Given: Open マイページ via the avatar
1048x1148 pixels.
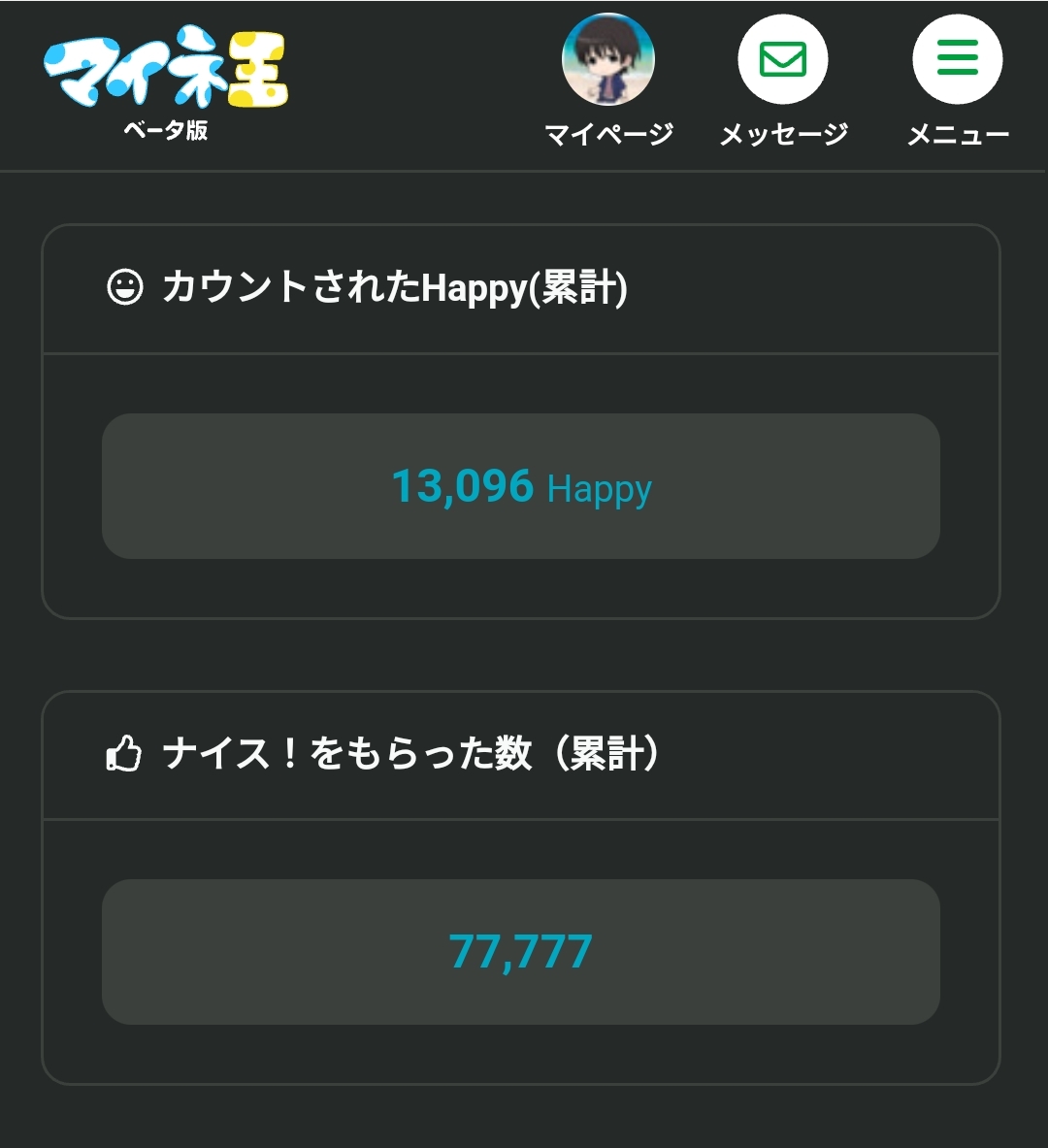Looking at the screenshot, I should [608, 60].
